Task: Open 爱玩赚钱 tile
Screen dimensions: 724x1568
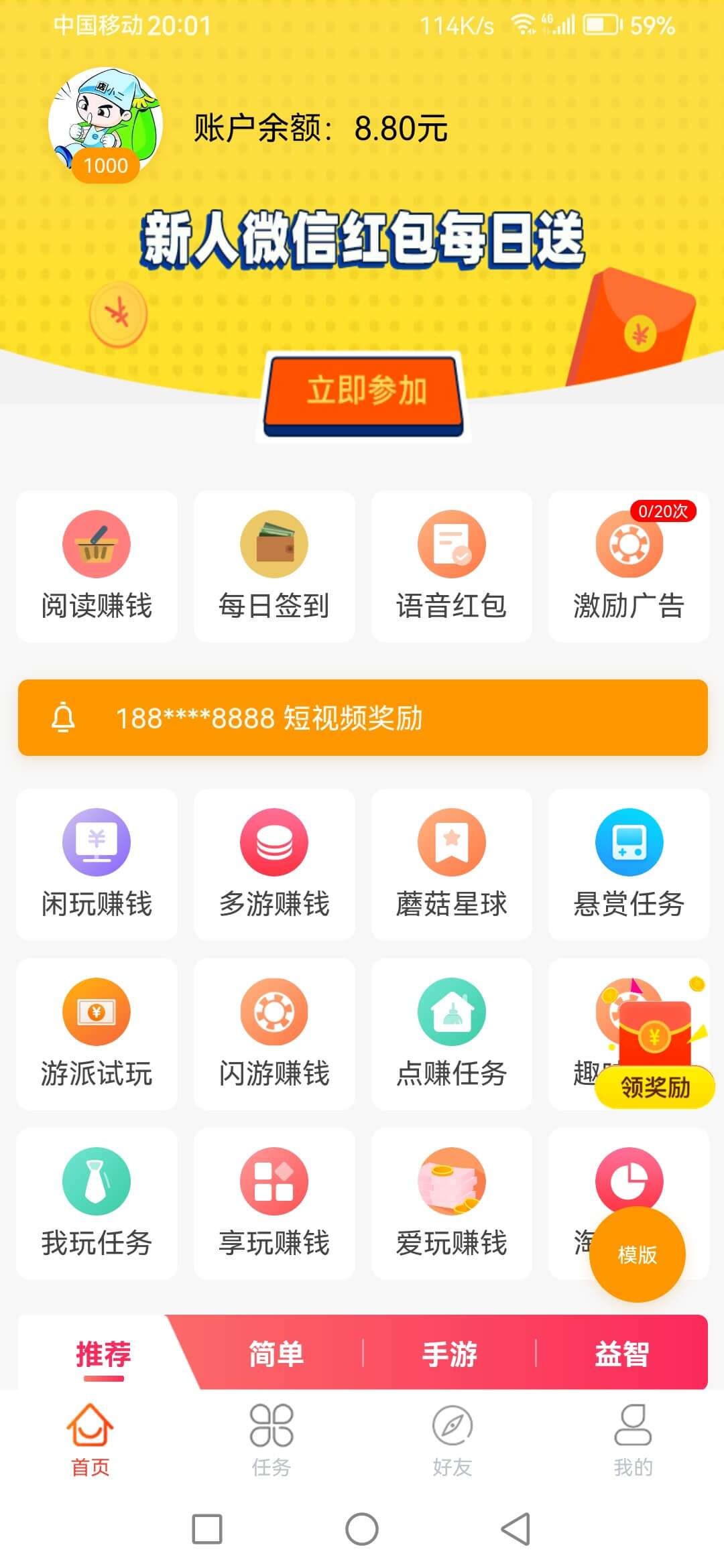Action: 451,1203
